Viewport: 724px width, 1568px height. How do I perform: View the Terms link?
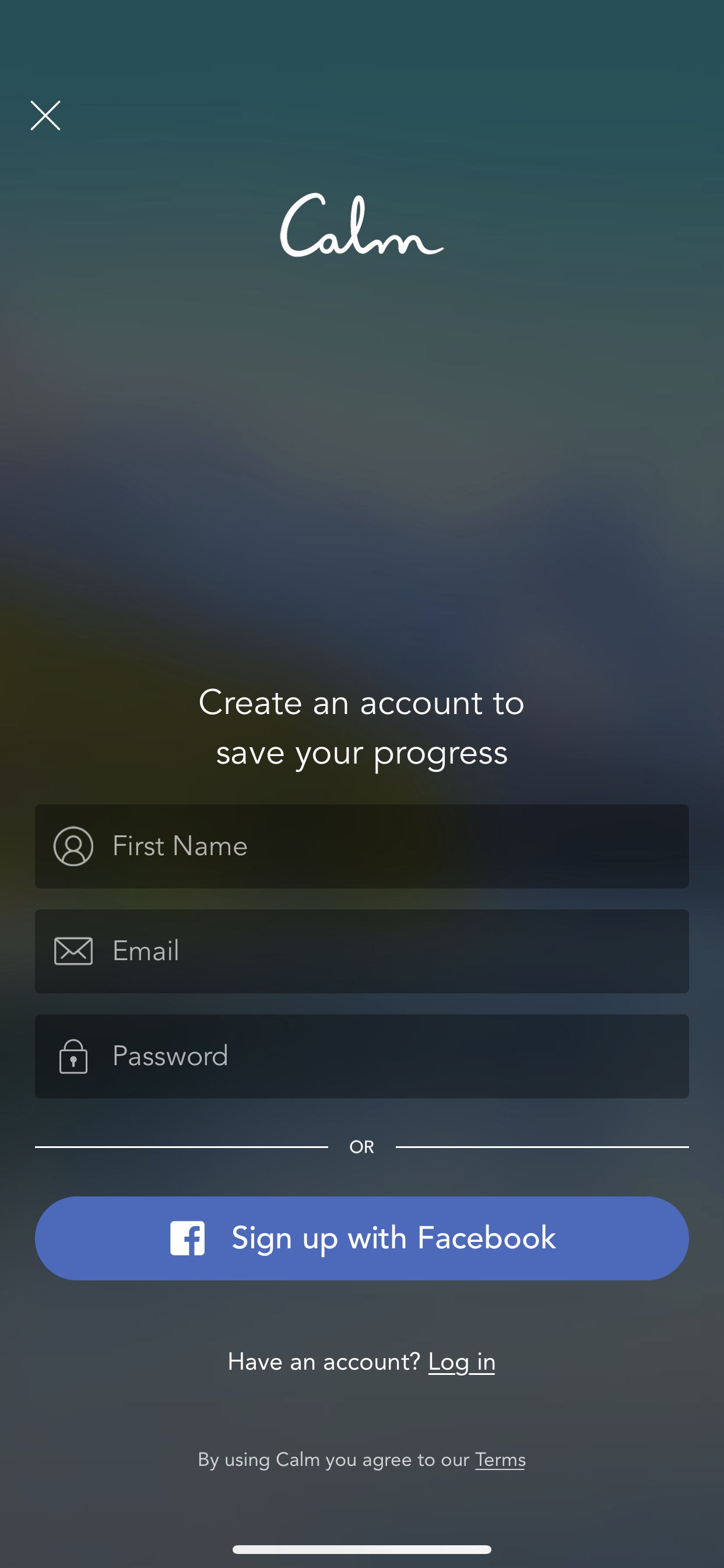tap(500, 1459)
